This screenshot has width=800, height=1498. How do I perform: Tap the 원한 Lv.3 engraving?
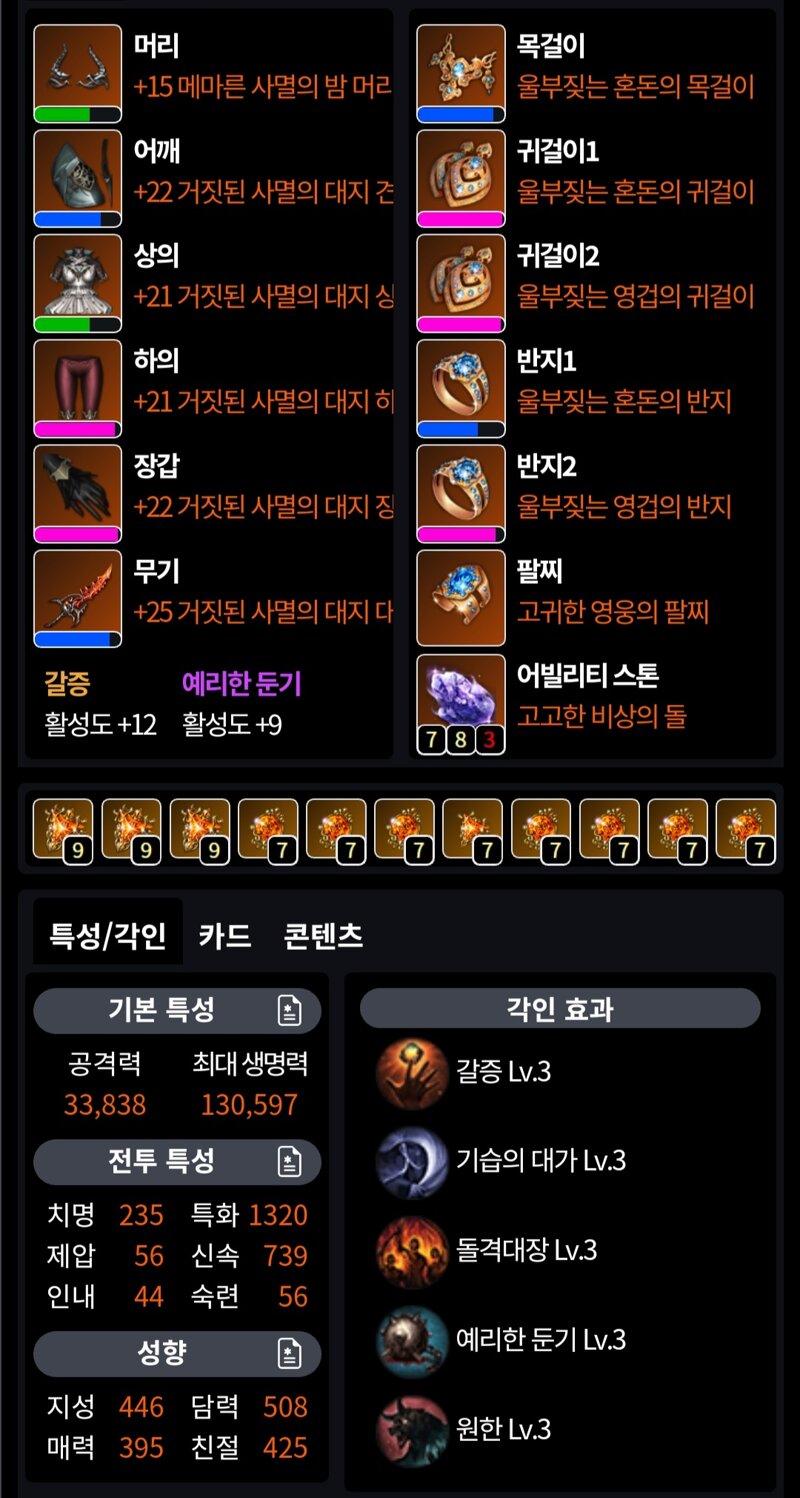464,1429
